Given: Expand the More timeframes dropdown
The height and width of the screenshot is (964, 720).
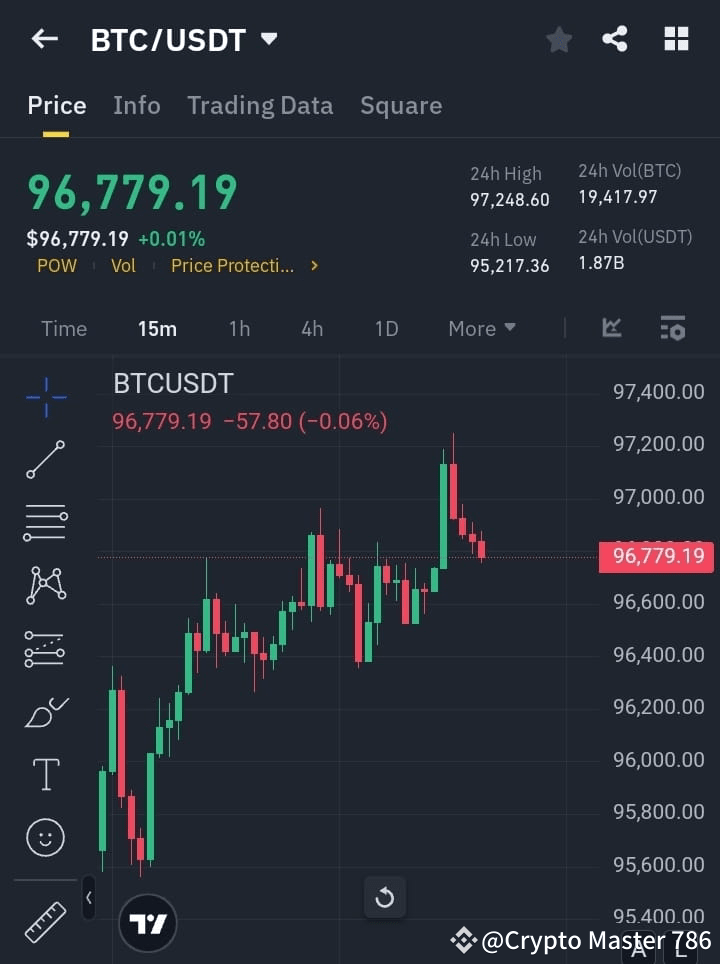Looking at the screenshot, I should click(x=481, y=328).
